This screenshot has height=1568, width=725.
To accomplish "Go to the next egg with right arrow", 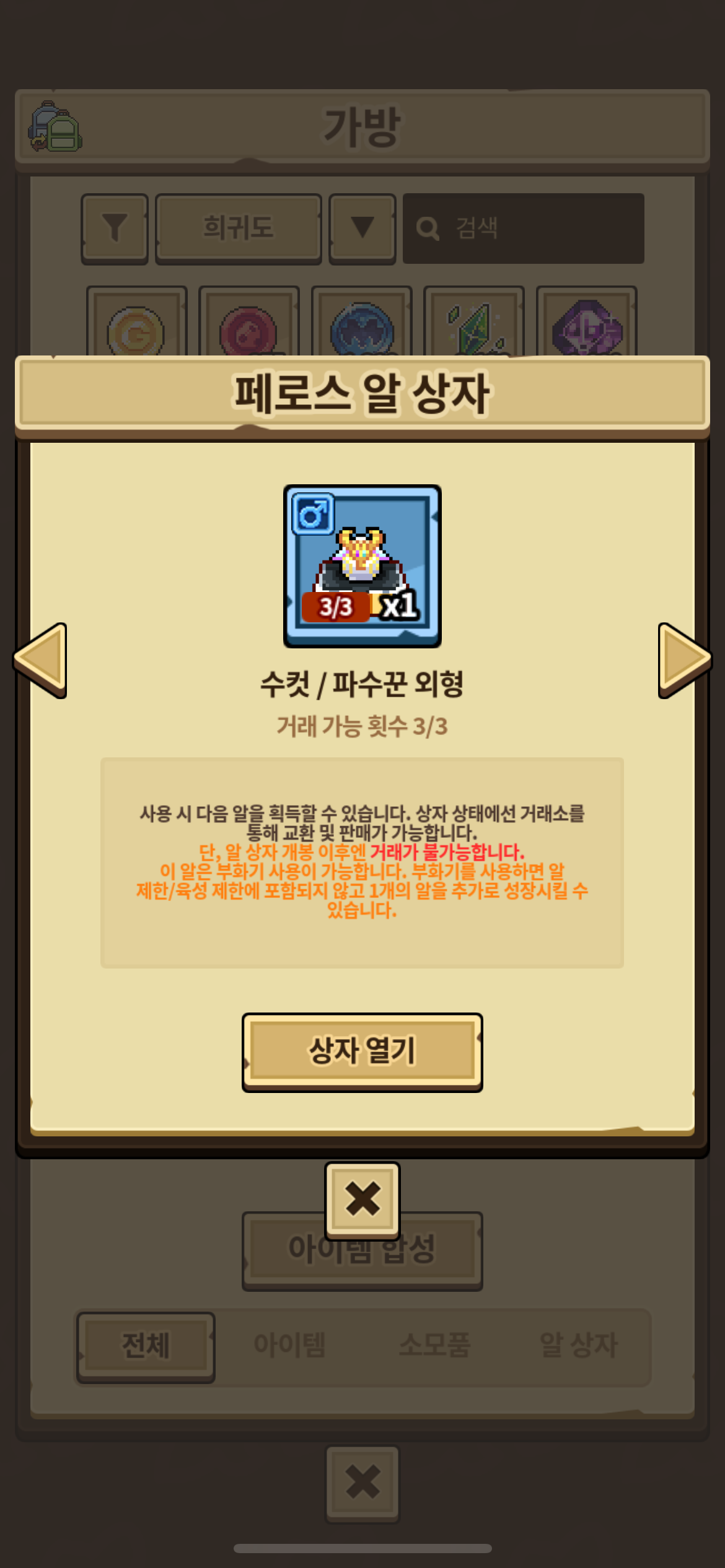I will (x=684, y=660).
